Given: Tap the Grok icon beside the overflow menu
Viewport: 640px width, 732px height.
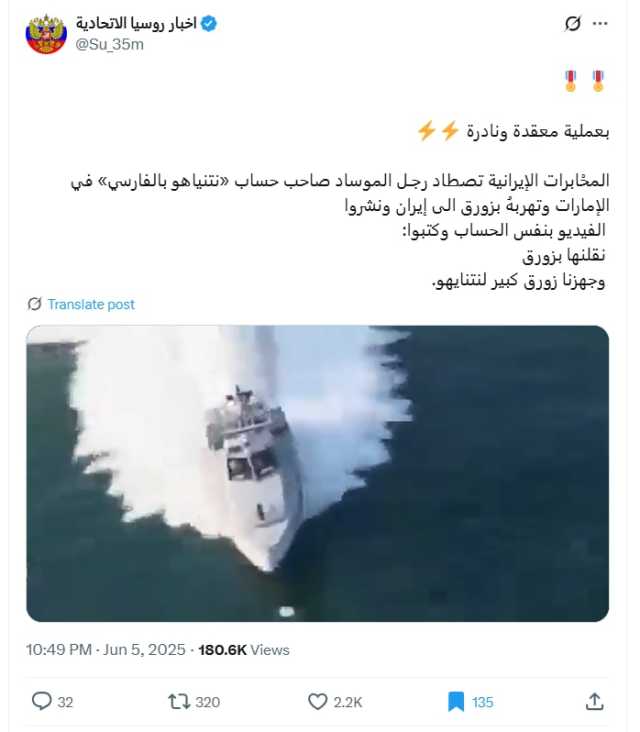Looking at the screenshot, I should (x=572, y=23).
